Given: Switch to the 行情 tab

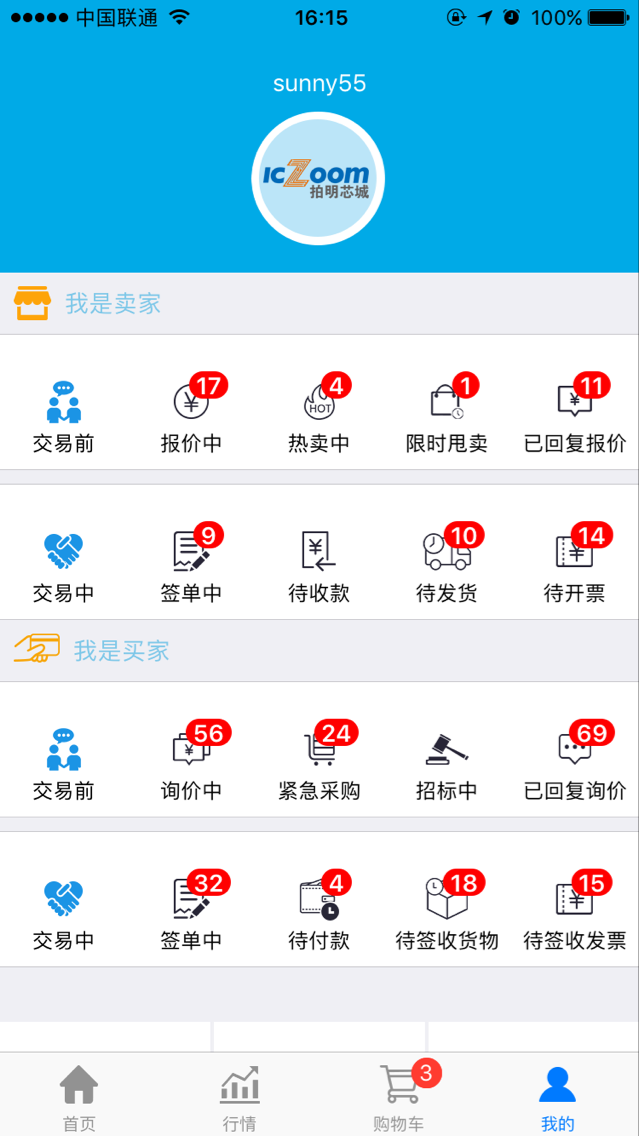Looking at the screenshot, I should 239,1095.
